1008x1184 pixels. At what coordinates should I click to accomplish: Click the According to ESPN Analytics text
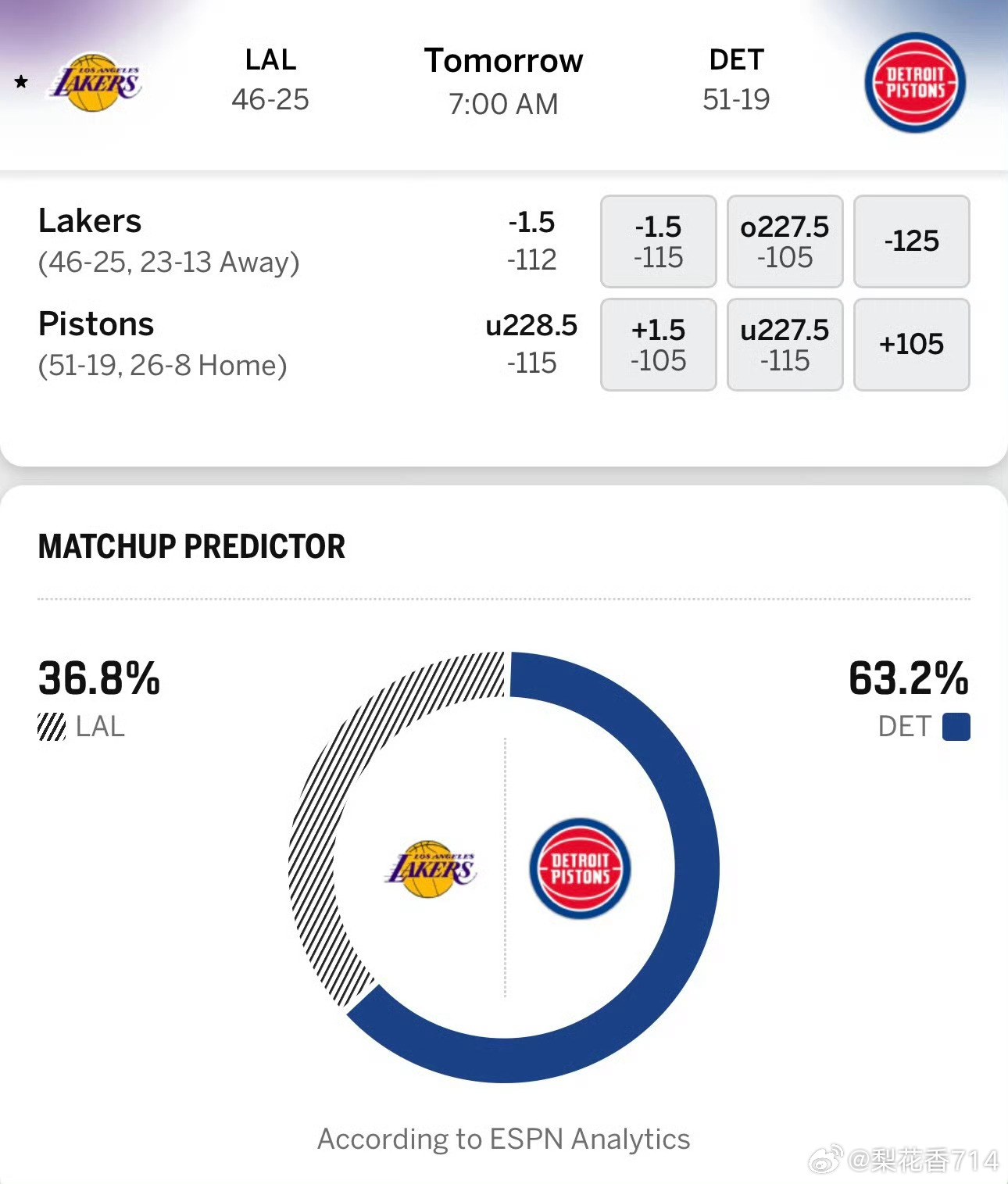click(x=503, y=1138)
